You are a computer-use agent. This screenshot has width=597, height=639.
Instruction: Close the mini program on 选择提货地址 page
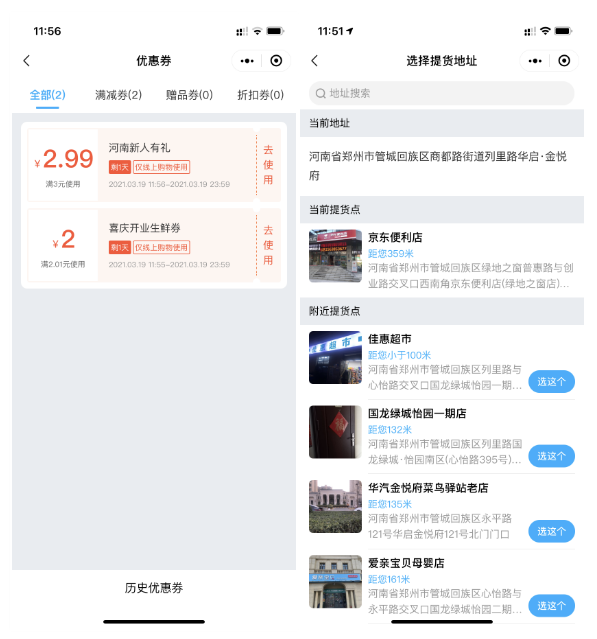click(x=564, y=61)
